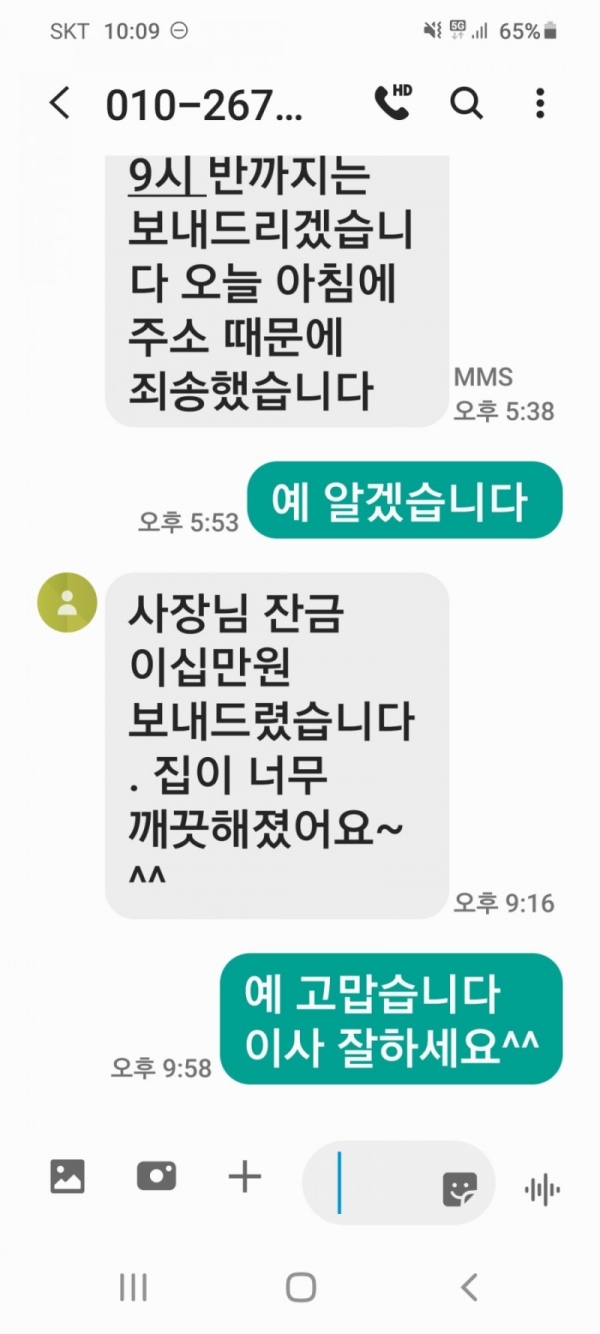600x1334 pixels.
Task: Focus the message text field
Action: [385, 1183]
